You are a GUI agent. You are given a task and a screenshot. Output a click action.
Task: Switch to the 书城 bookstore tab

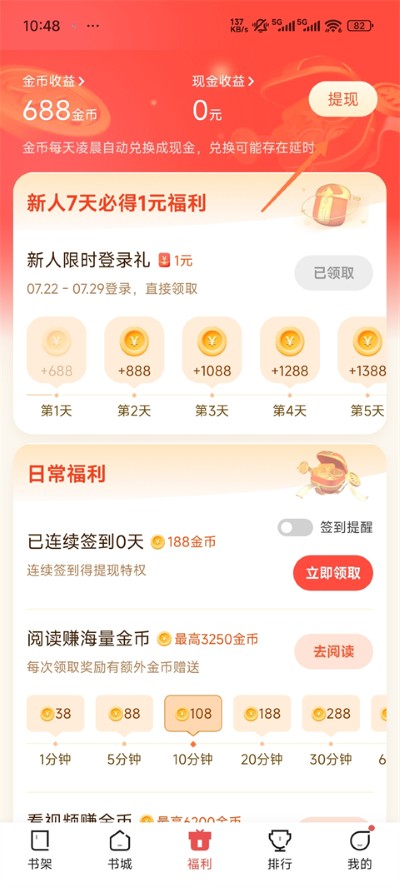(120, 851)
